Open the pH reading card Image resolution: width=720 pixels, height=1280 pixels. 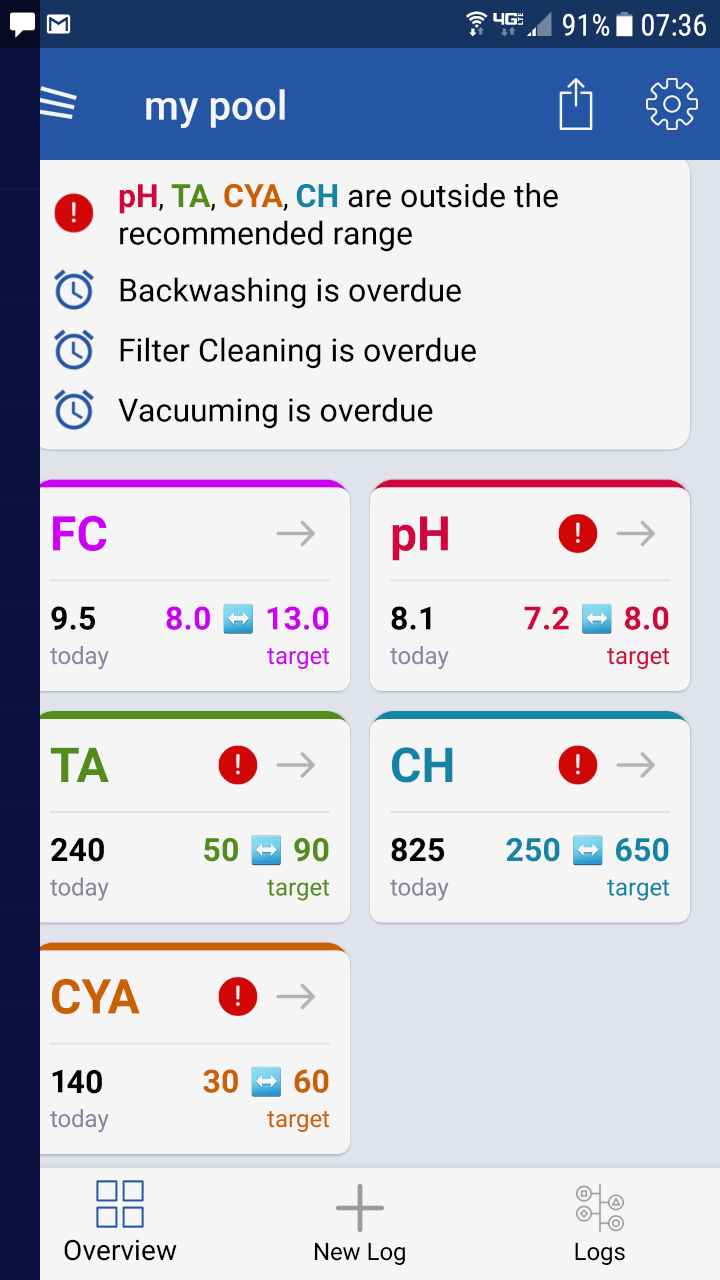coord(530,586)
